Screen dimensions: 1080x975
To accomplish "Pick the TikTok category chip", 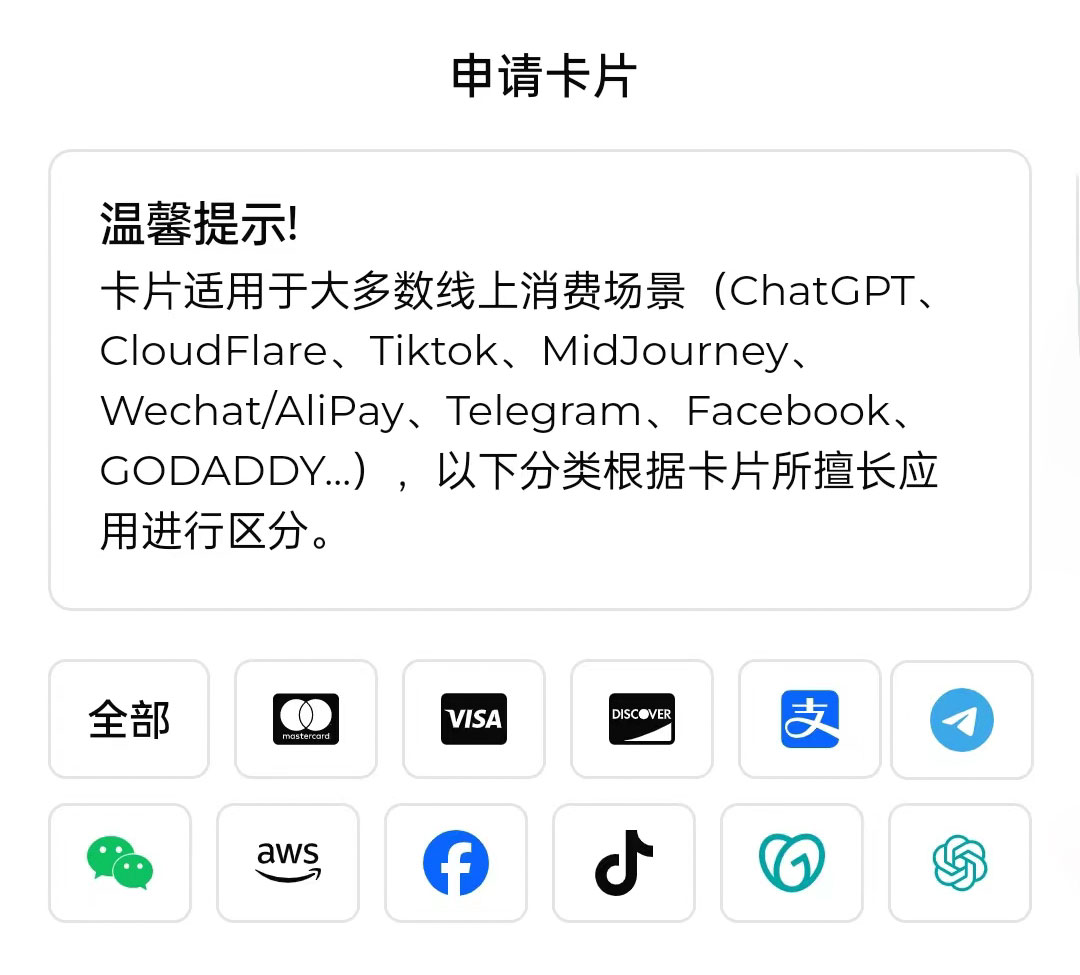I will coord(624,862).
